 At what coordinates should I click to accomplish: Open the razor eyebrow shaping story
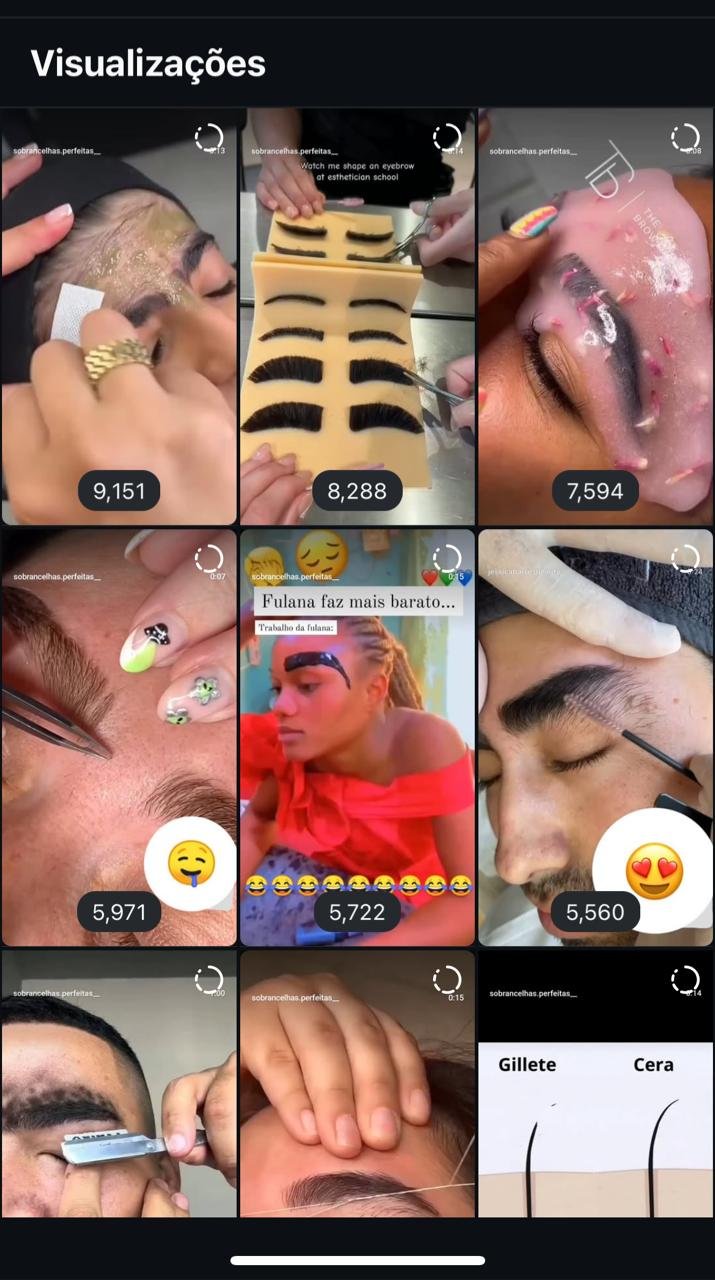119,1083
